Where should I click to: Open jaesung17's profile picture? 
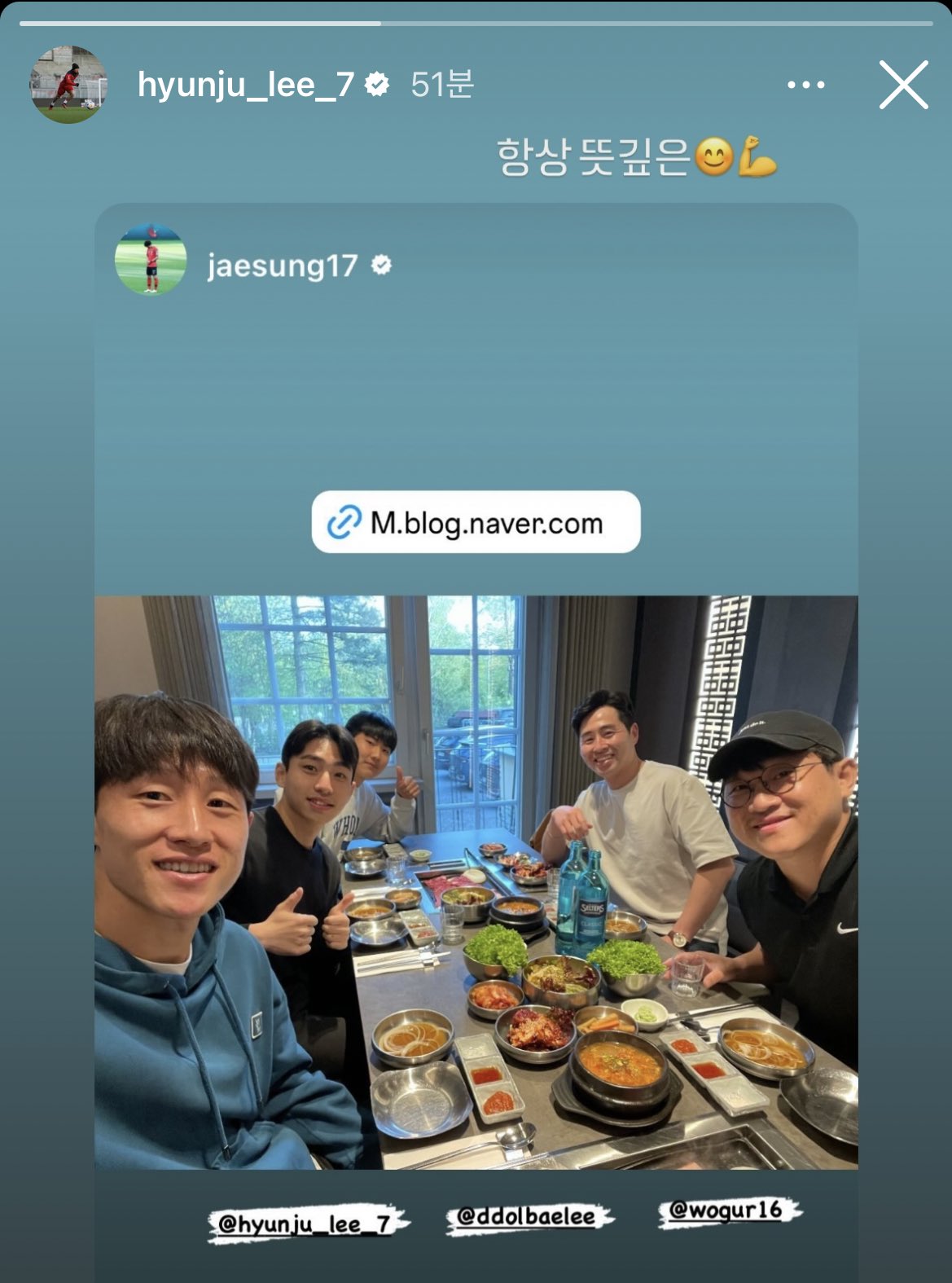click(x=151, y=259)
